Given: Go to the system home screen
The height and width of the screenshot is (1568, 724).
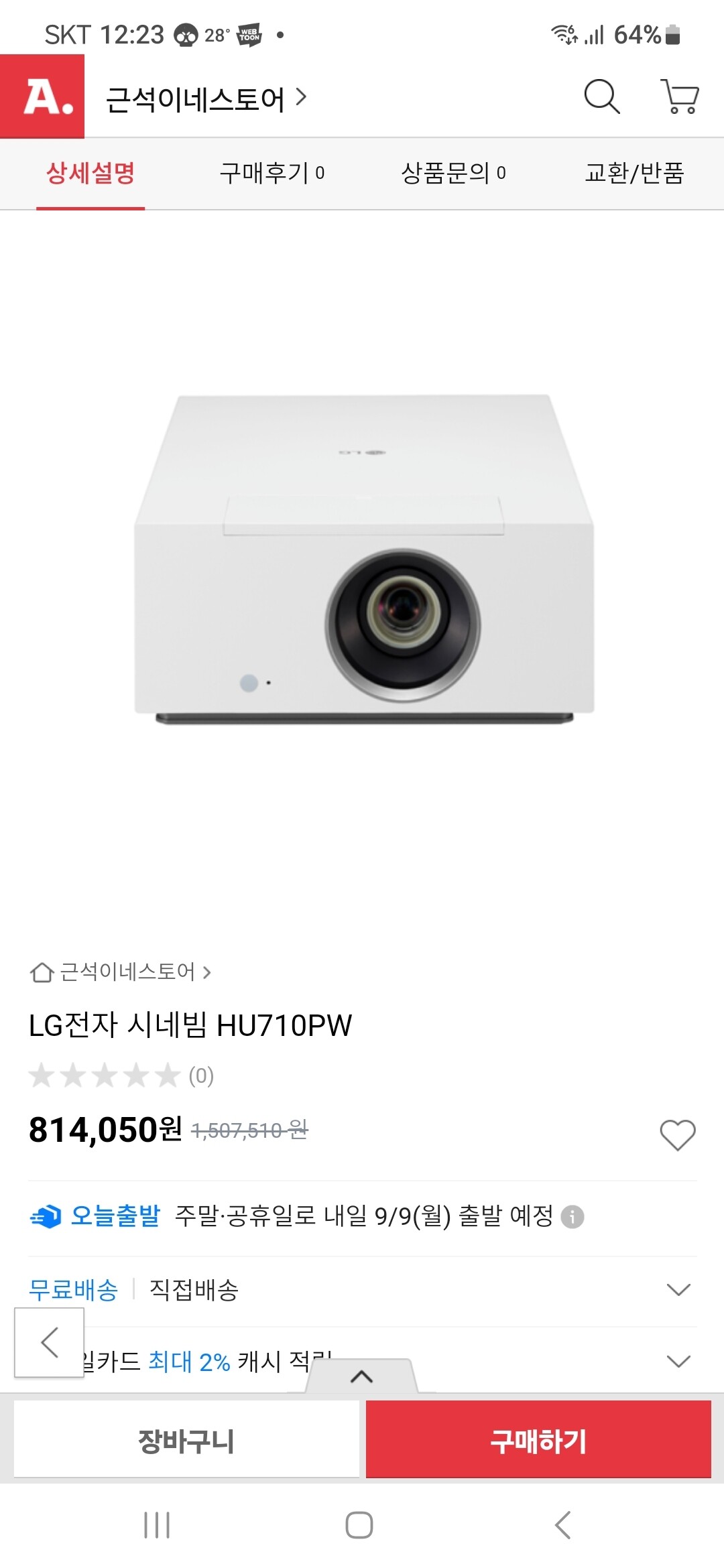Looking at the screenshot, I should (359, 1525).
